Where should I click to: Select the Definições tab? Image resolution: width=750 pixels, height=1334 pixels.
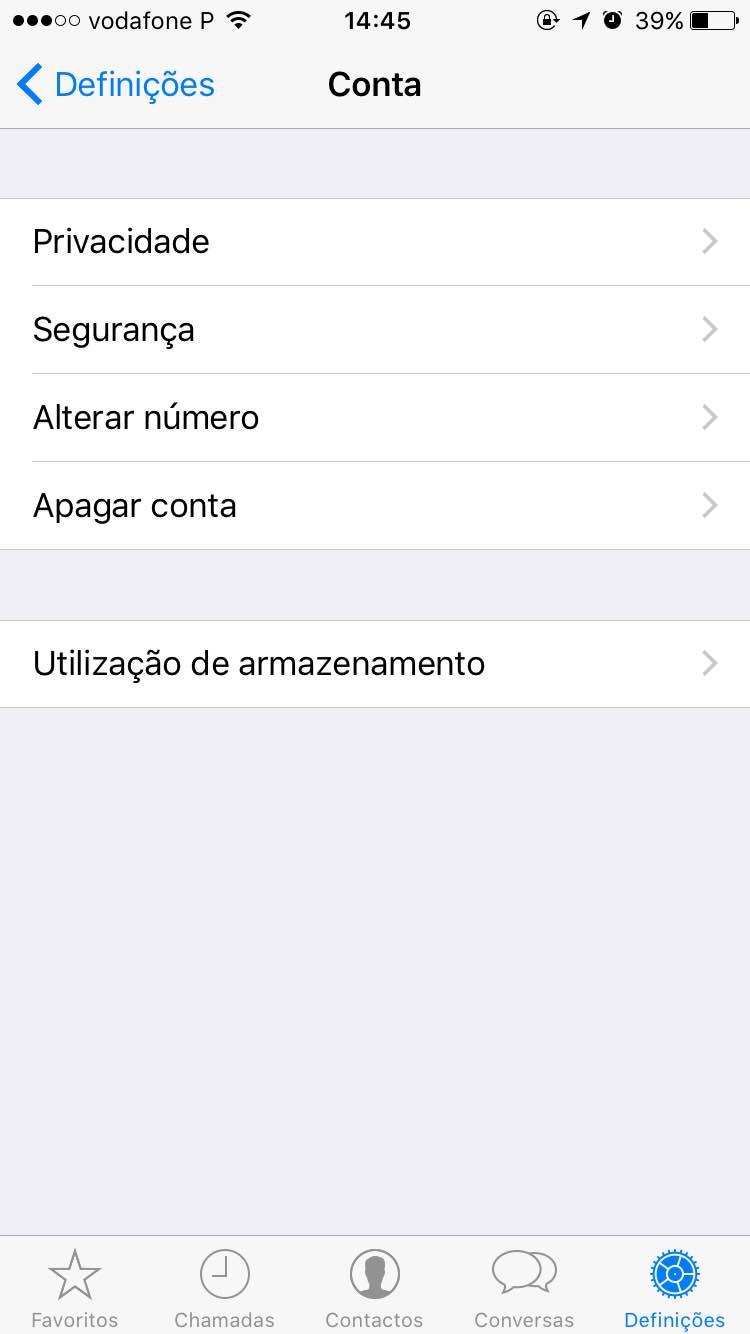(675, 1287)
